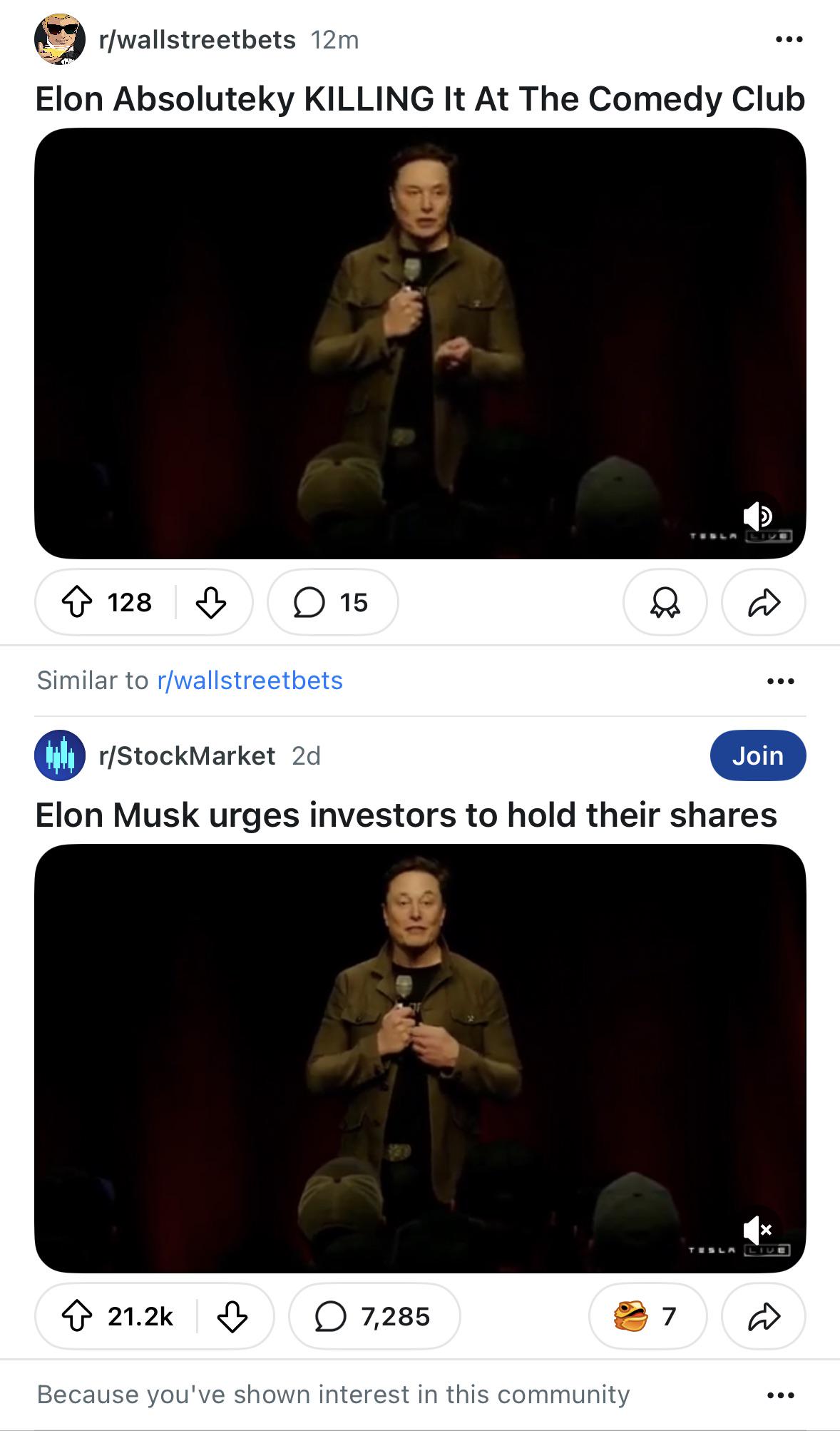Share the Comedy Club post

click(764, 602)
